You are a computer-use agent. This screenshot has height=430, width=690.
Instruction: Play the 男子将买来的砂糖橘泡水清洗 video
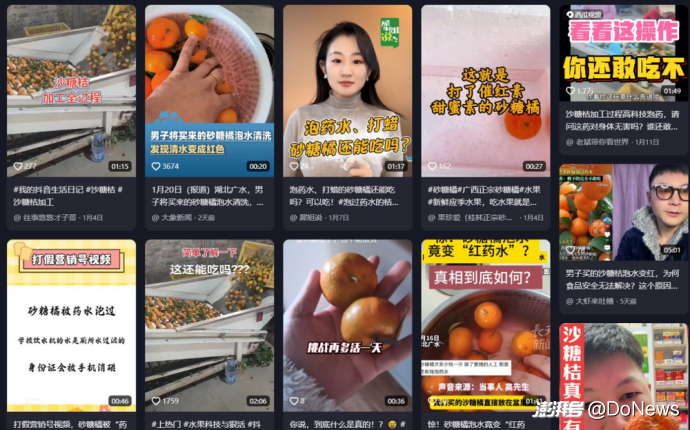point(209,90)
